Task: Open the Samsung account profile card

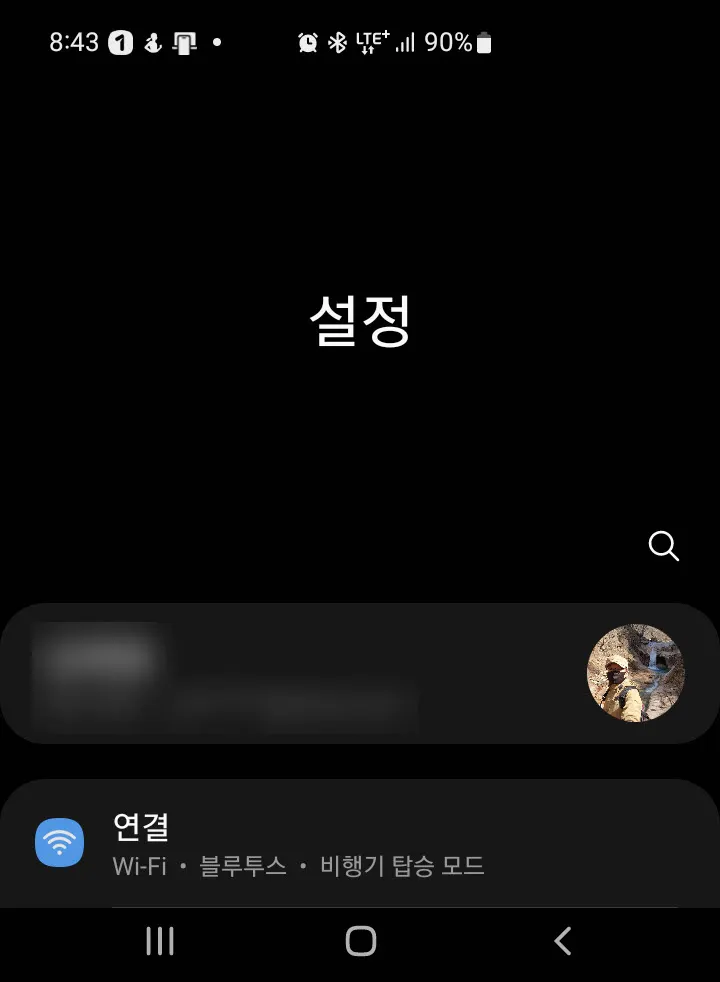Action: tap(360, 673)
